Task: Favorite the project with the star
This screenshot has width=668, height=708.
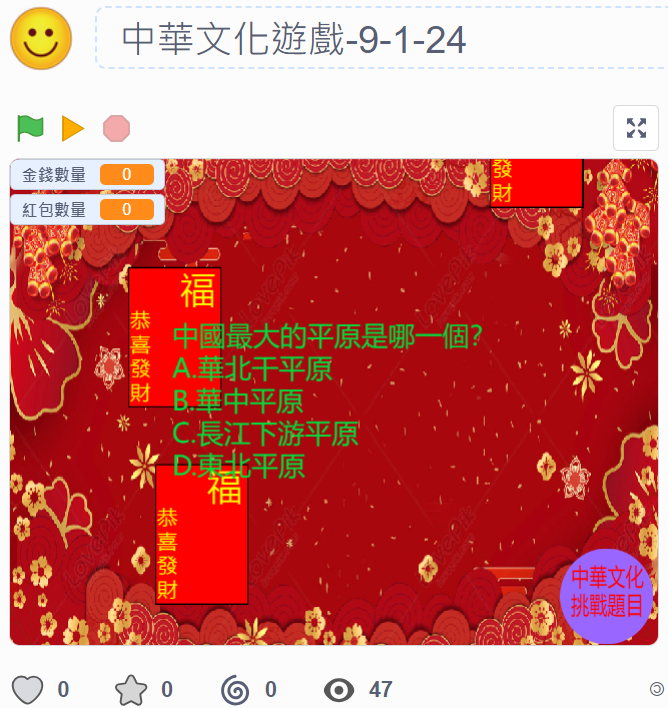Action: pyautogui.click(x=131, y=690)
